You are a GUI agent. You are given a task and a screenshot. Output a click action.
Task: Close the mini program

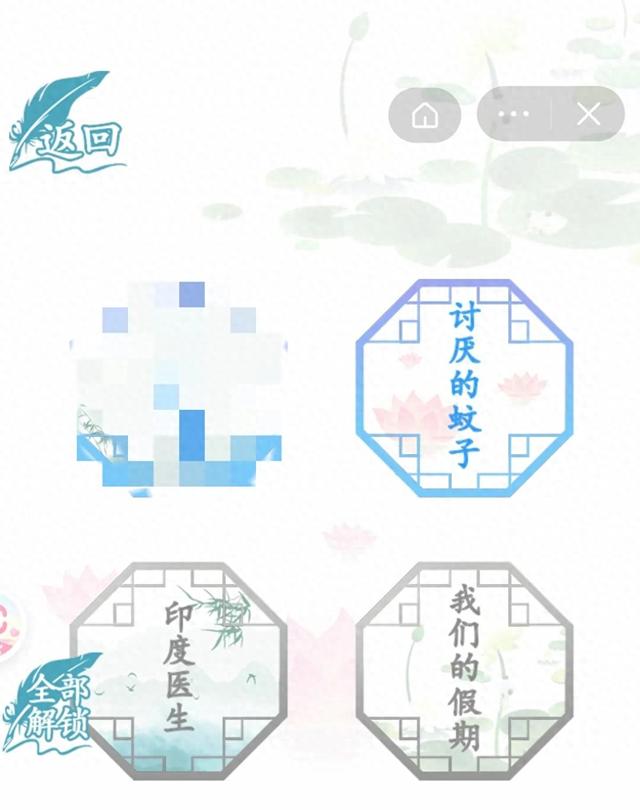588,114
